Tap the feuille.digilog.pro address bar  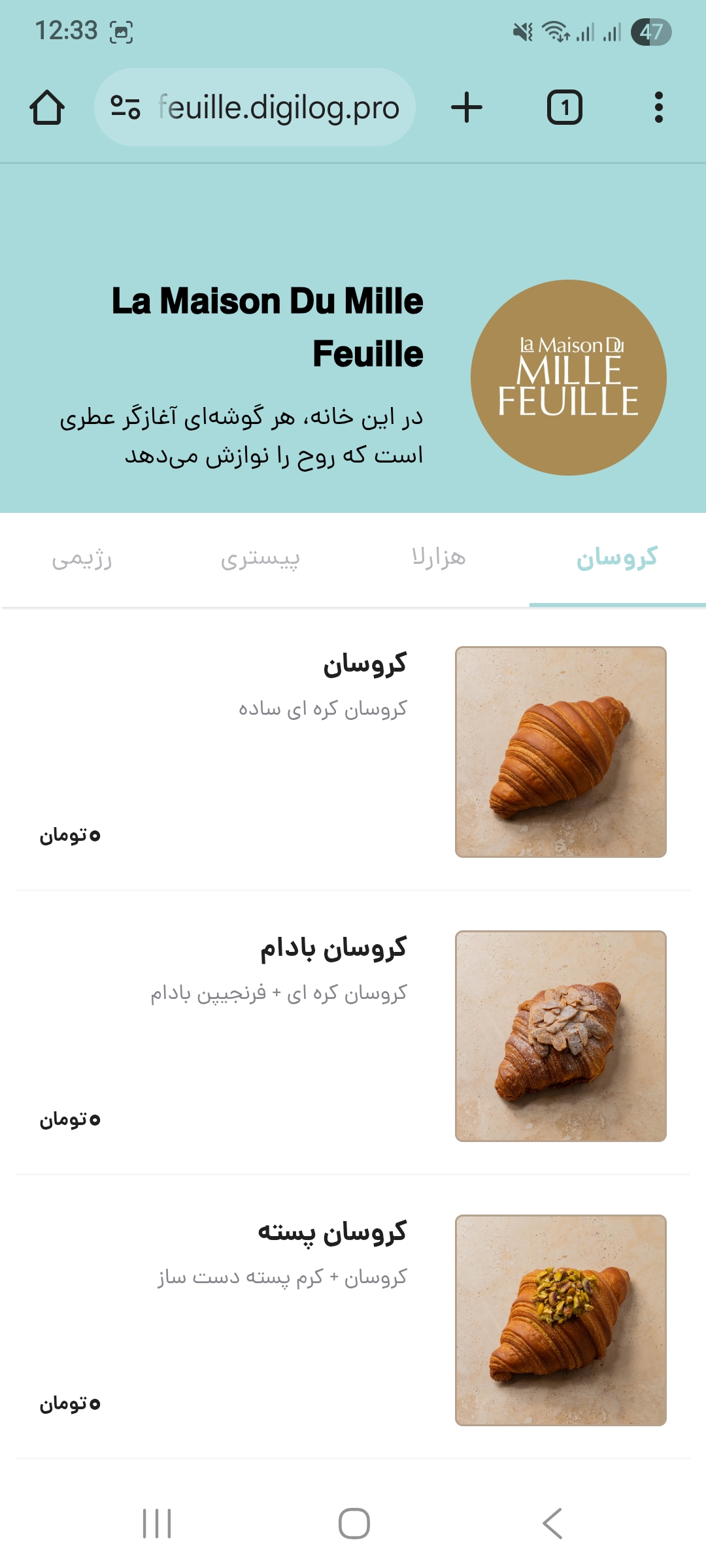278,108
